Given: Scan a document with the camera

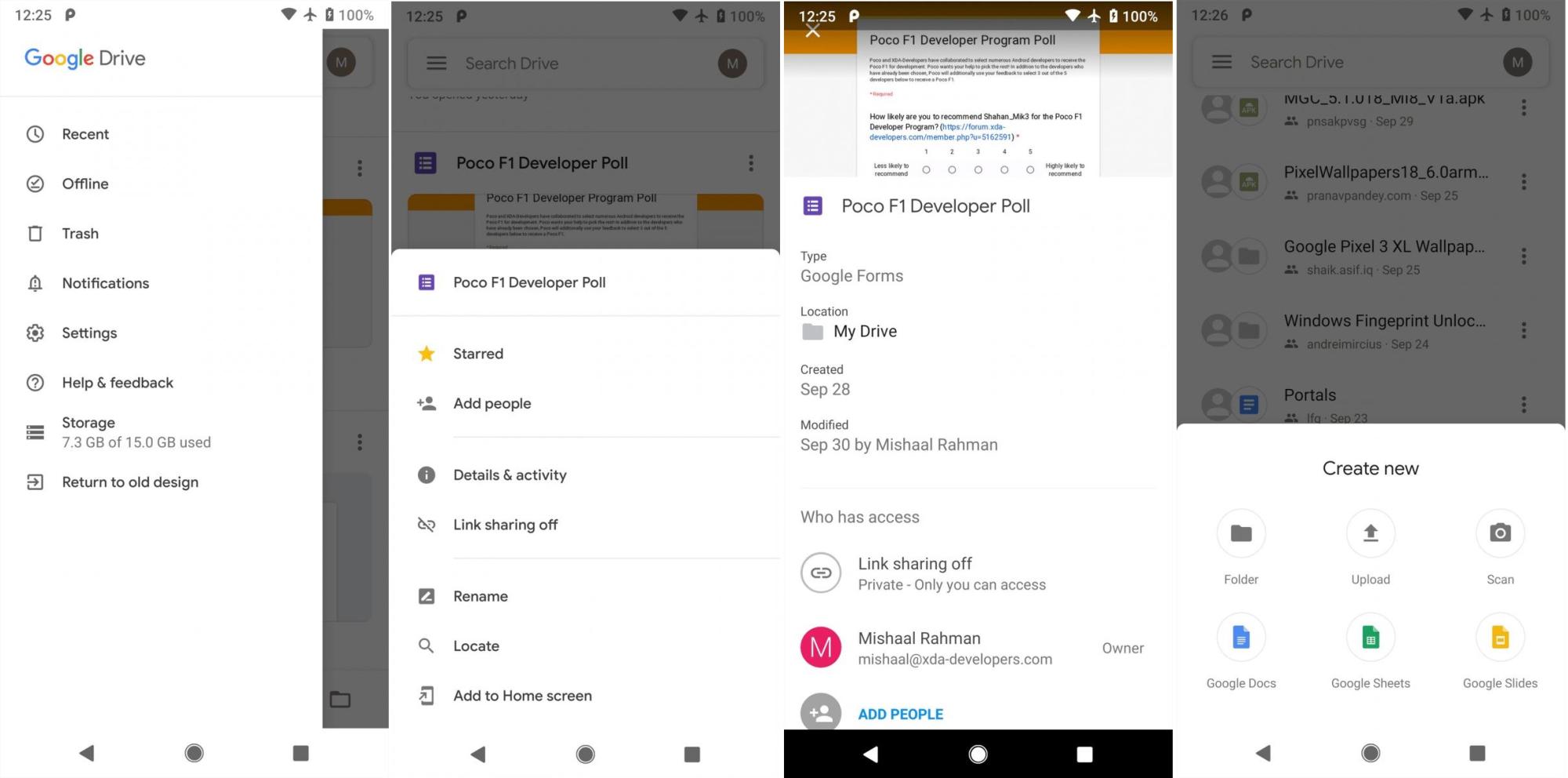Looking at the screenshot, I should [1500, 534].
